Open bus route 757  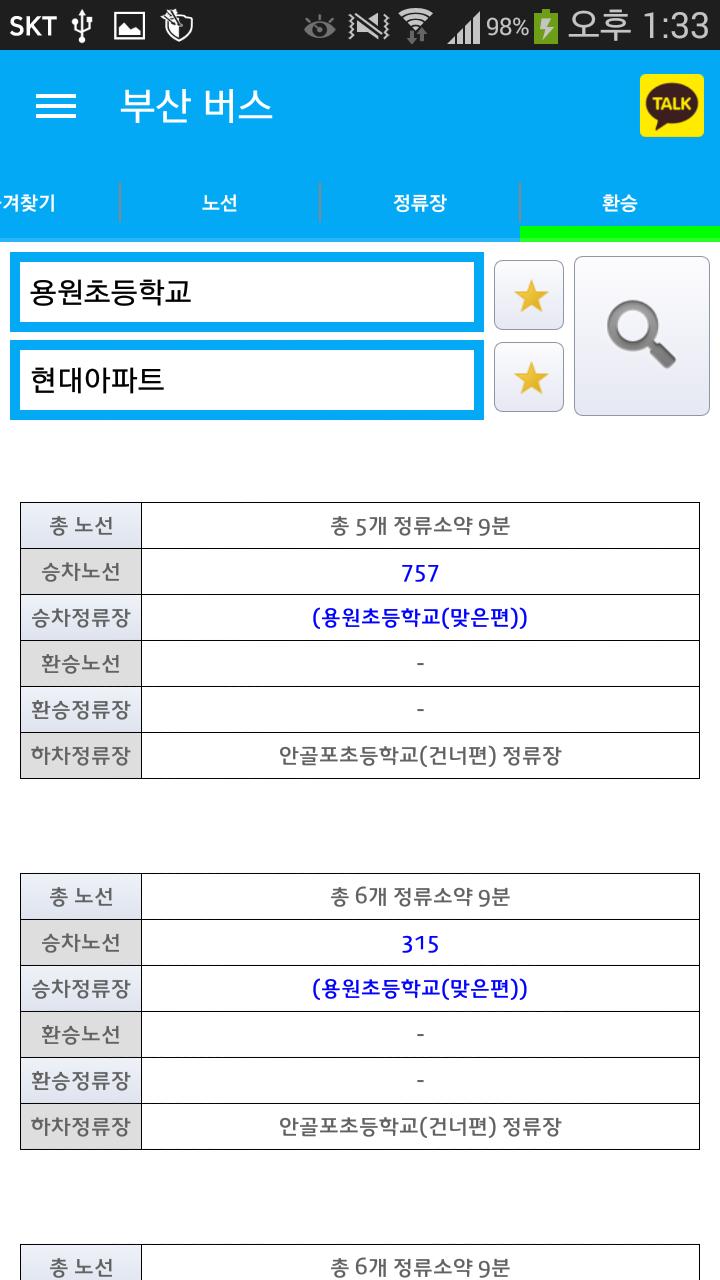[x=420, y=573]
